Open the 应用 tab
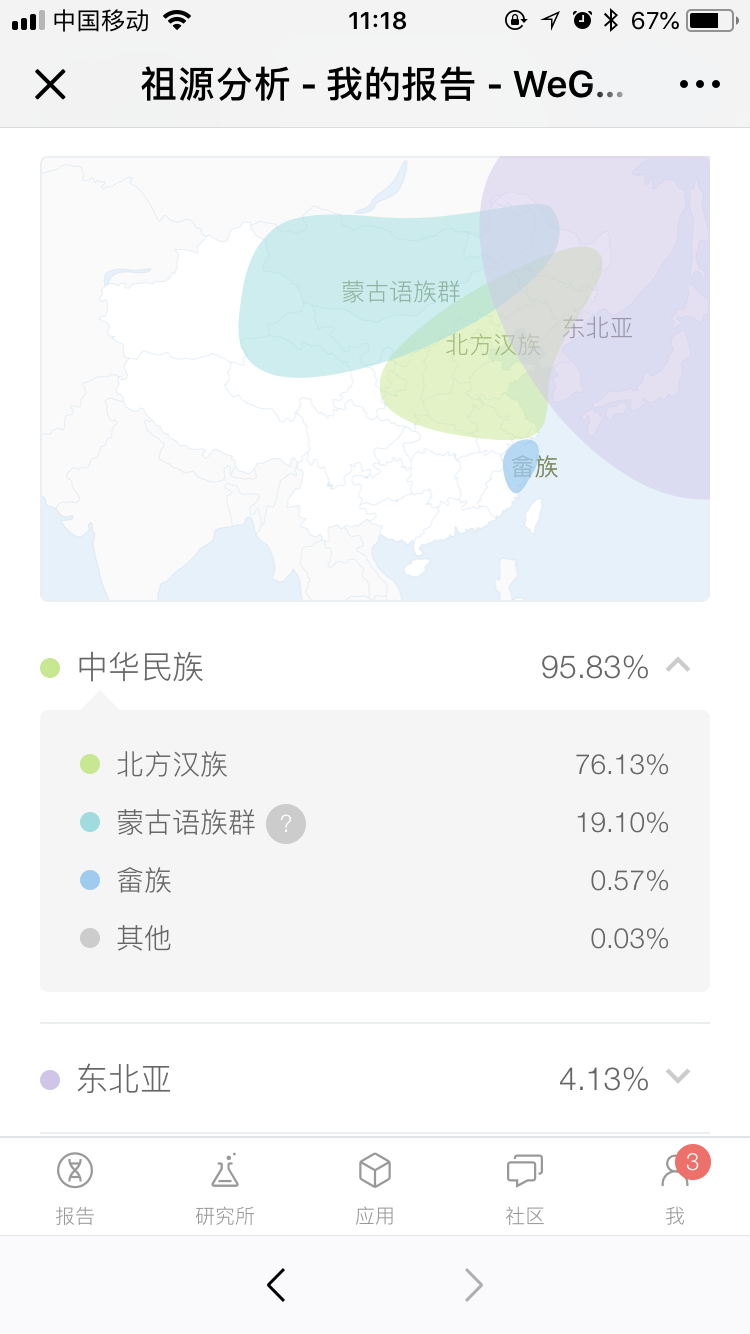This screenshot has width=750, height=1334. (375, 1188)
